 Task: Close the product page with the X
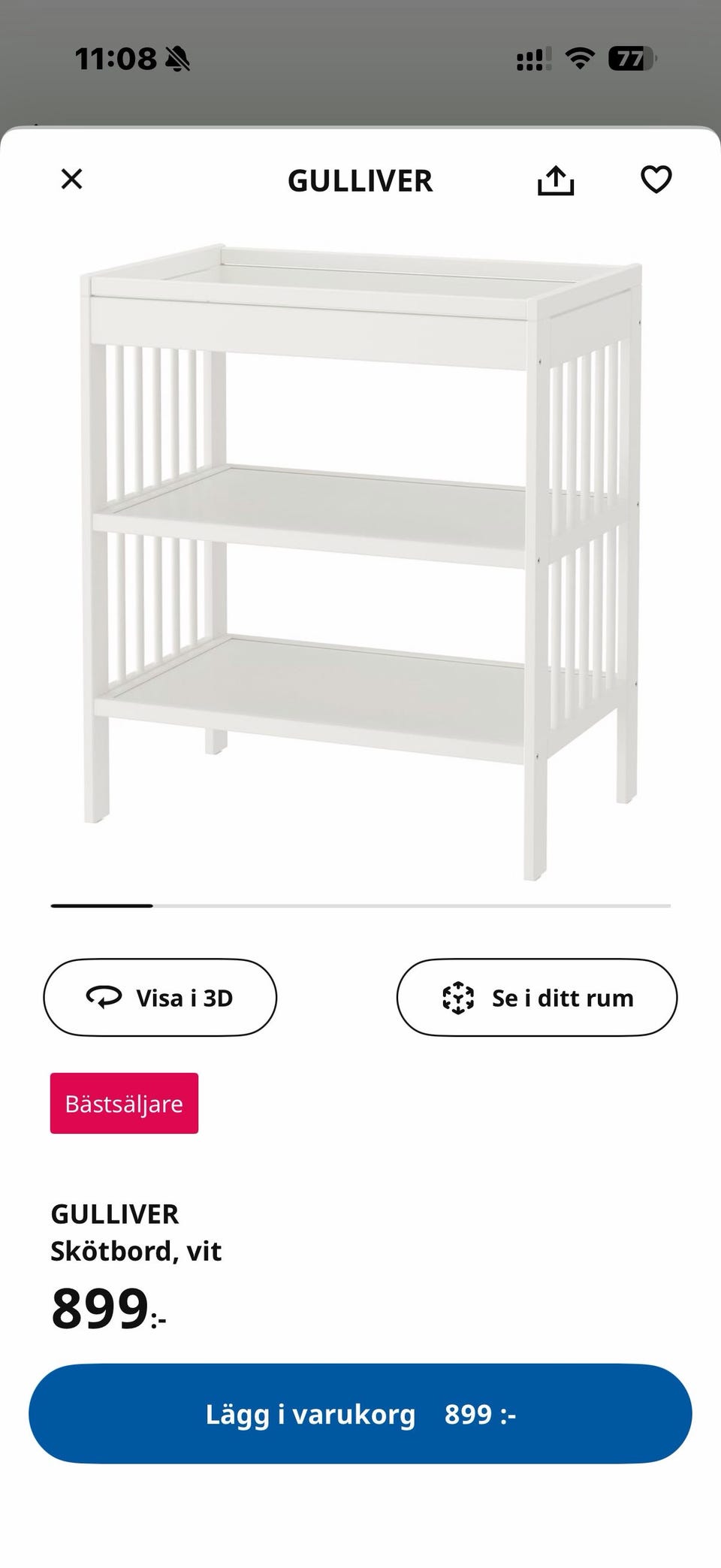coord(71,179)
